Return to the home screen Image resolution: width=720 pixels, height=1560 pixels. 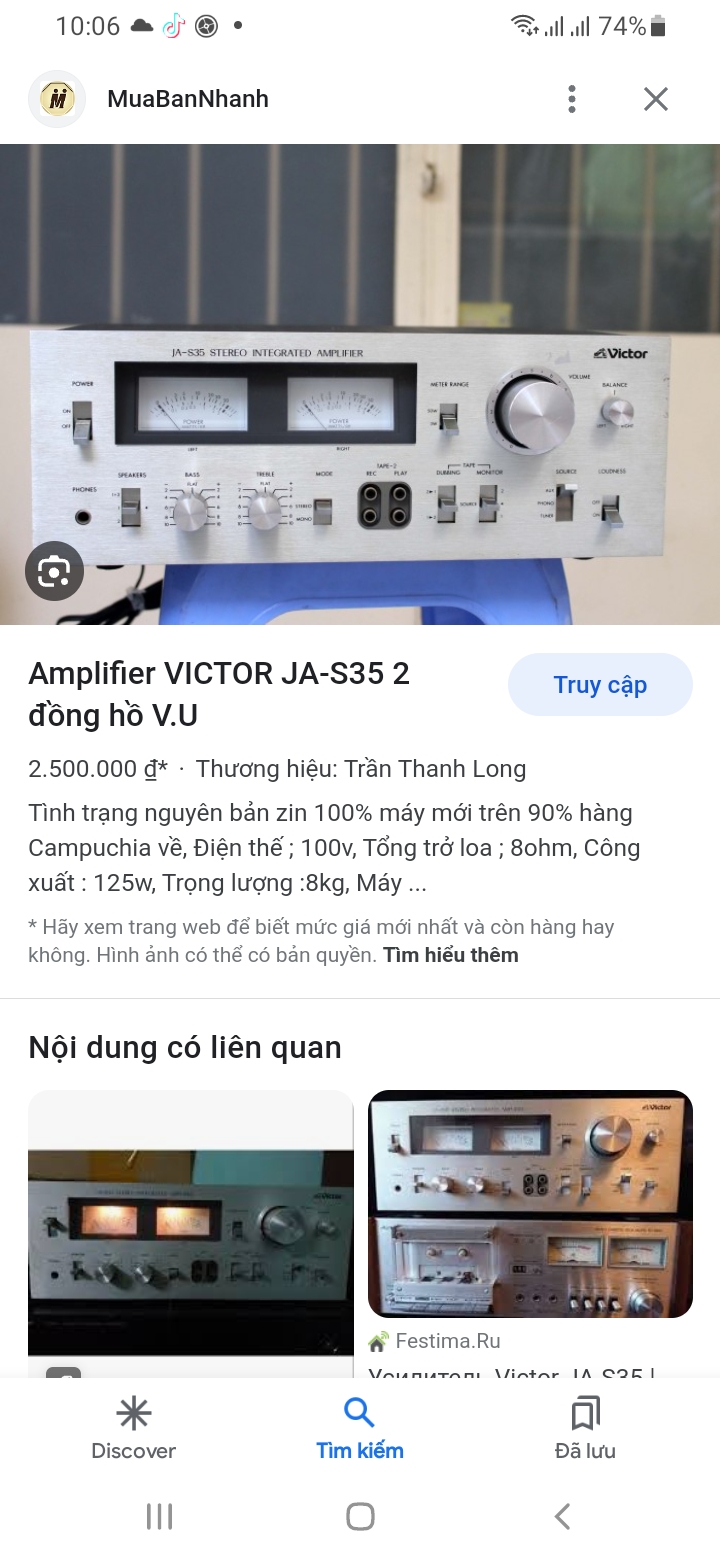[360, 1516]
